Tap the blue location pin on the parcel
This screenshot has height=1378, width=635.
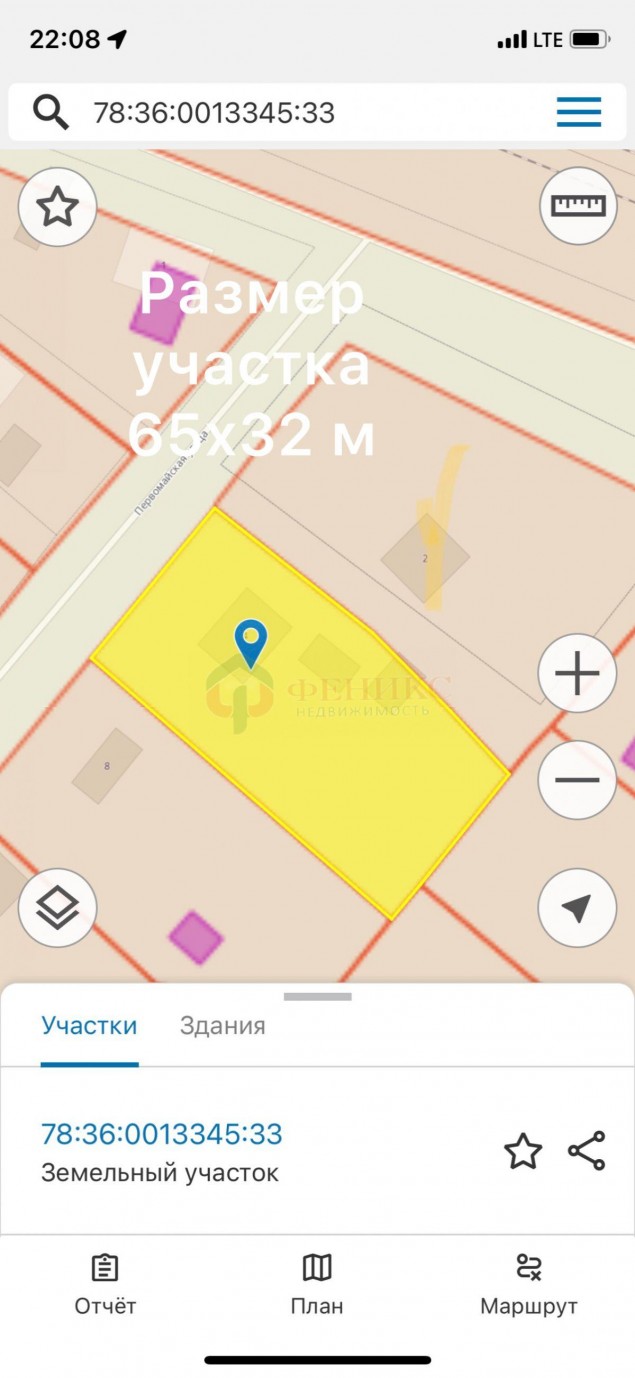[x=250, y=644]
